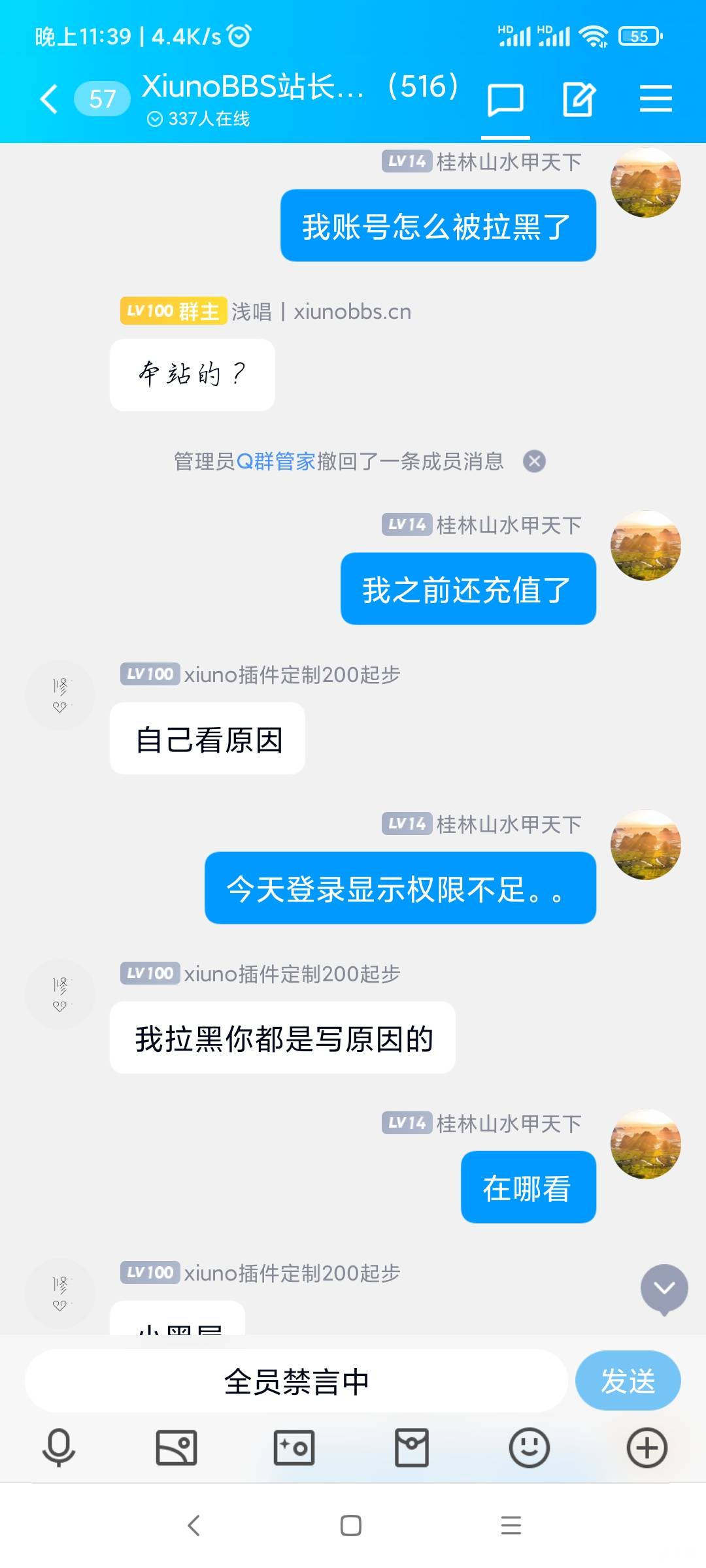Tap the 发送 send button
Screen dimensions: 706x1568
(628, 1380)
